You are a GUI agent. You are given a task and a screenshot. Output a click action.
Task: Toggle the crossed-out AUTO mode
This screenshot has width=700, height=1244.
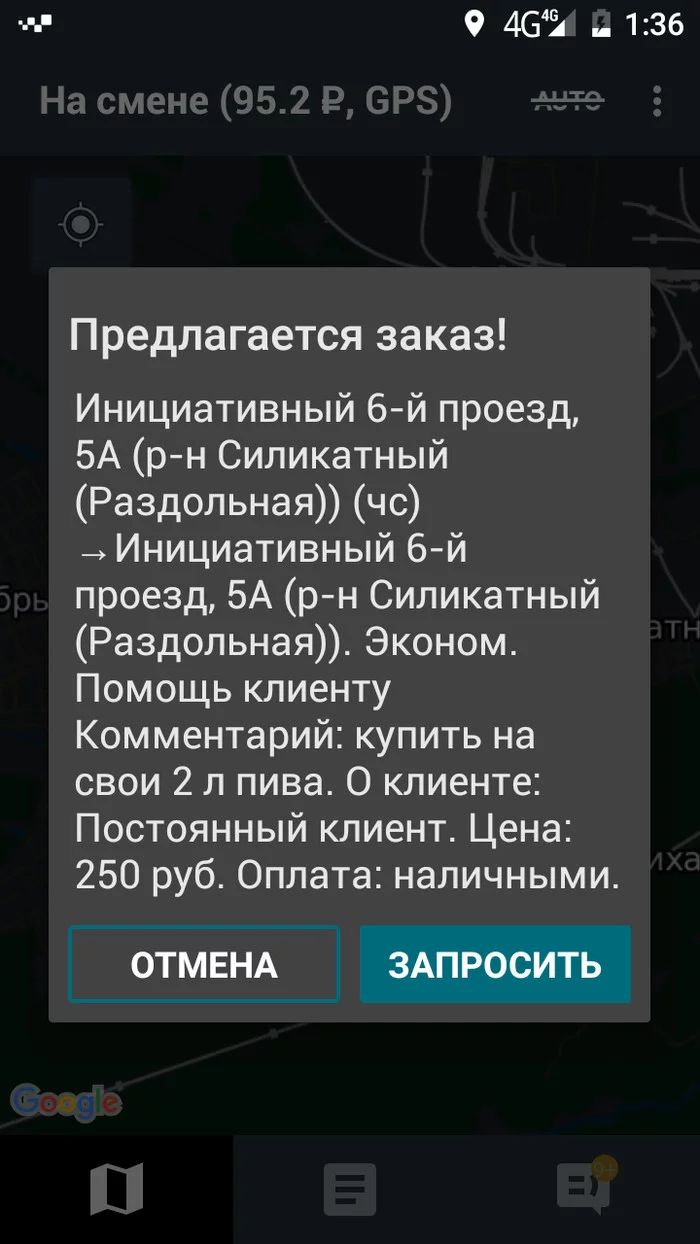568,99
